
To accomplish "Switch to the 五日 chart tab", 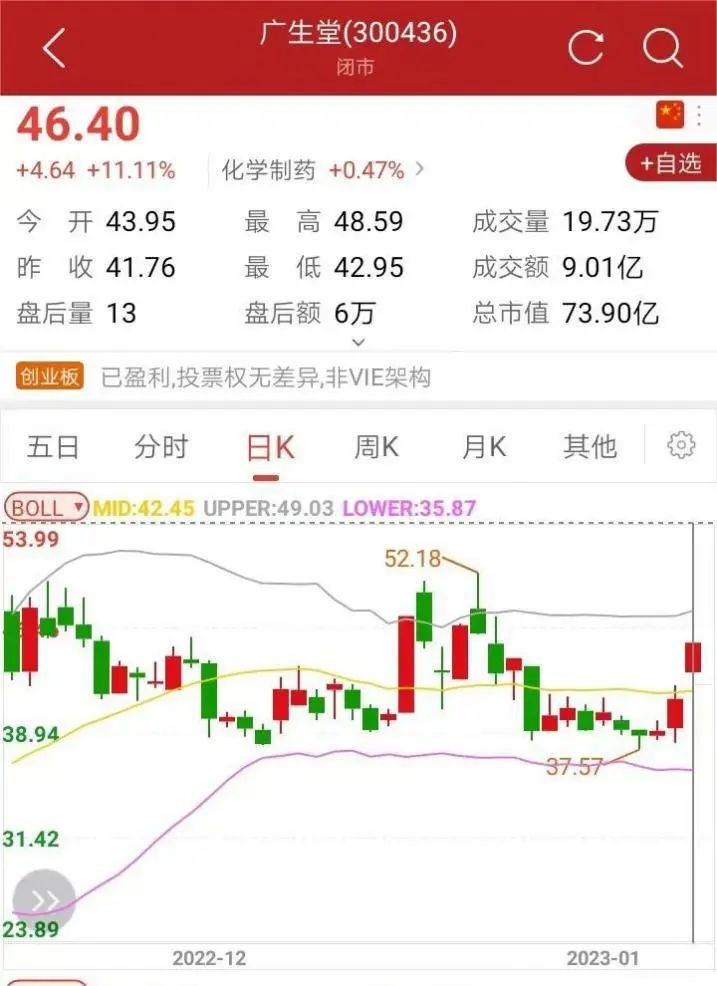I will coord(53,446).
